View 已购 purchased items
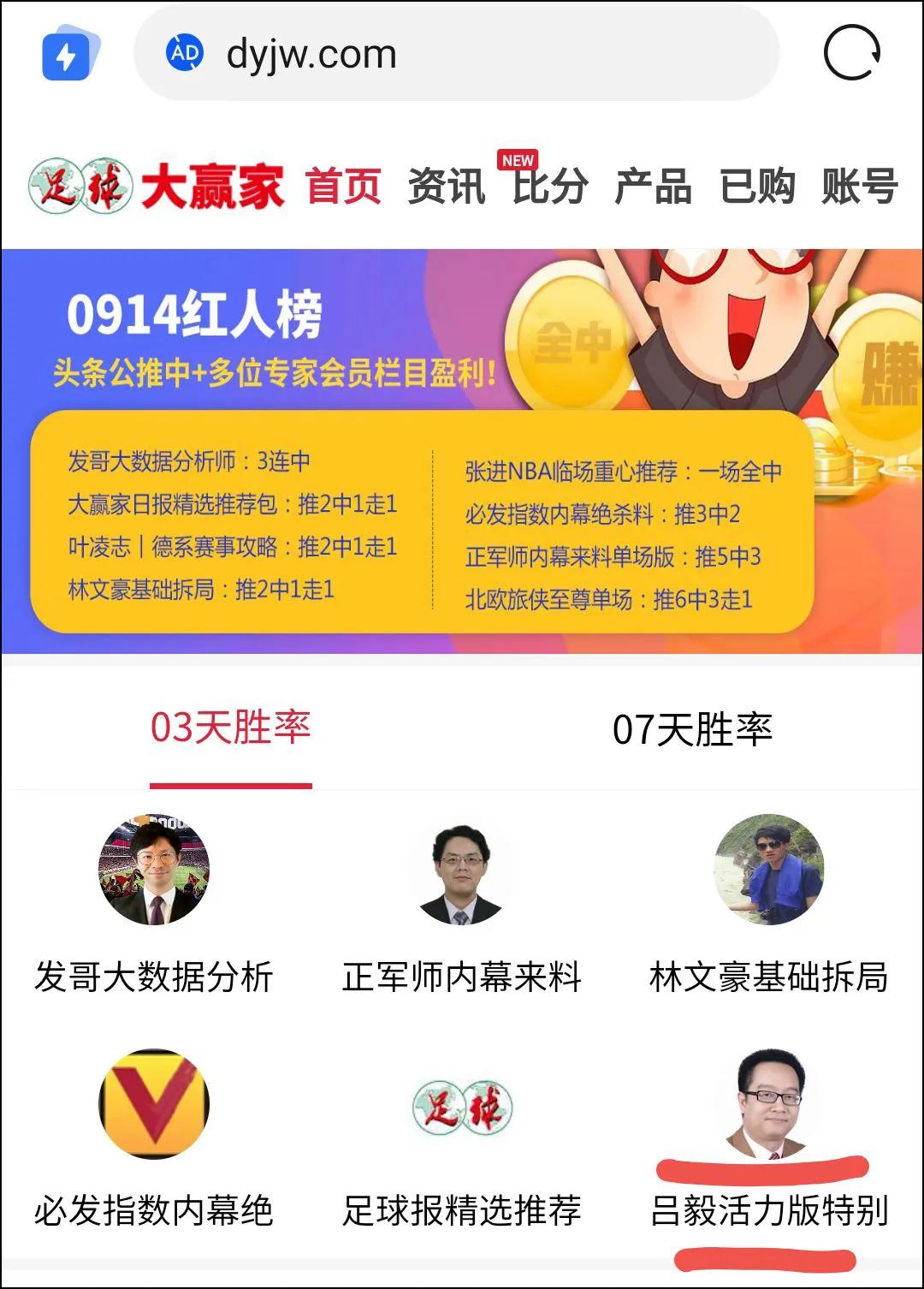The width and height of the screenshot is (924, 1289). click(x=757, y=186)
